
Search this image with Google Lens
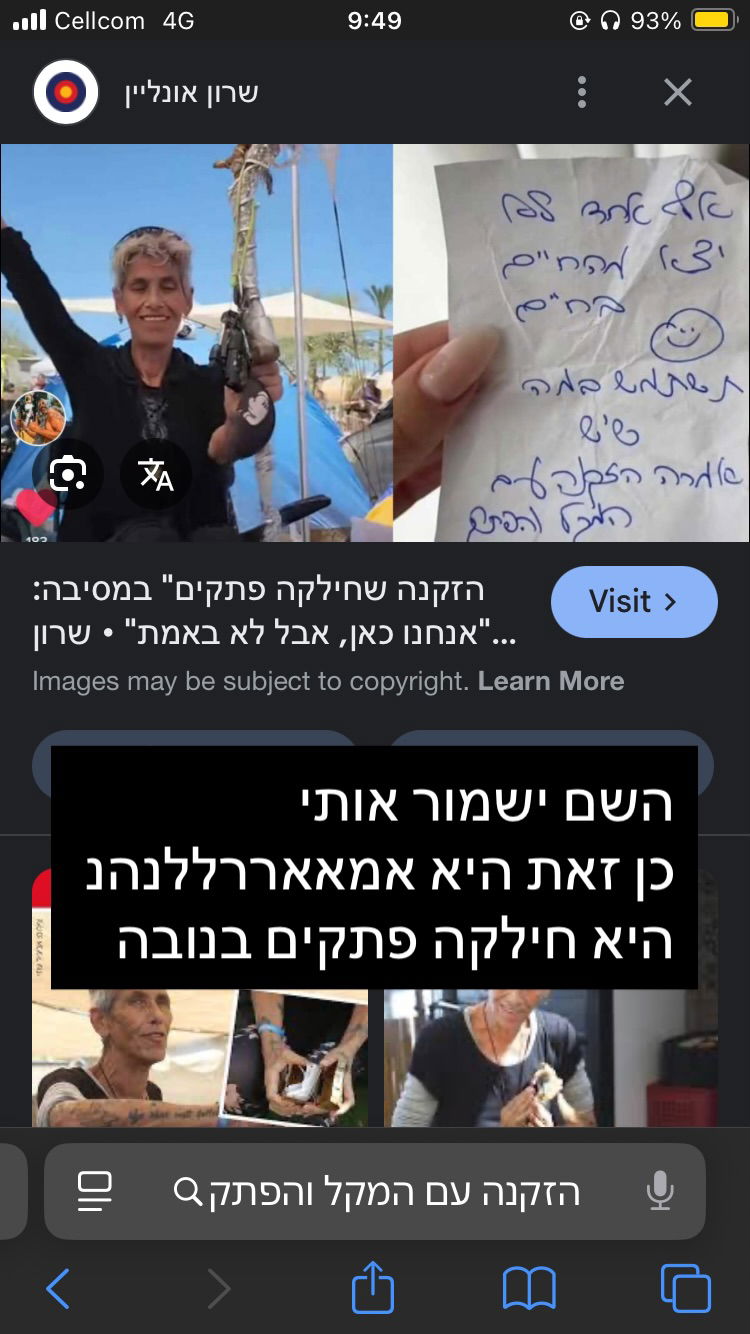pos(67,473)
